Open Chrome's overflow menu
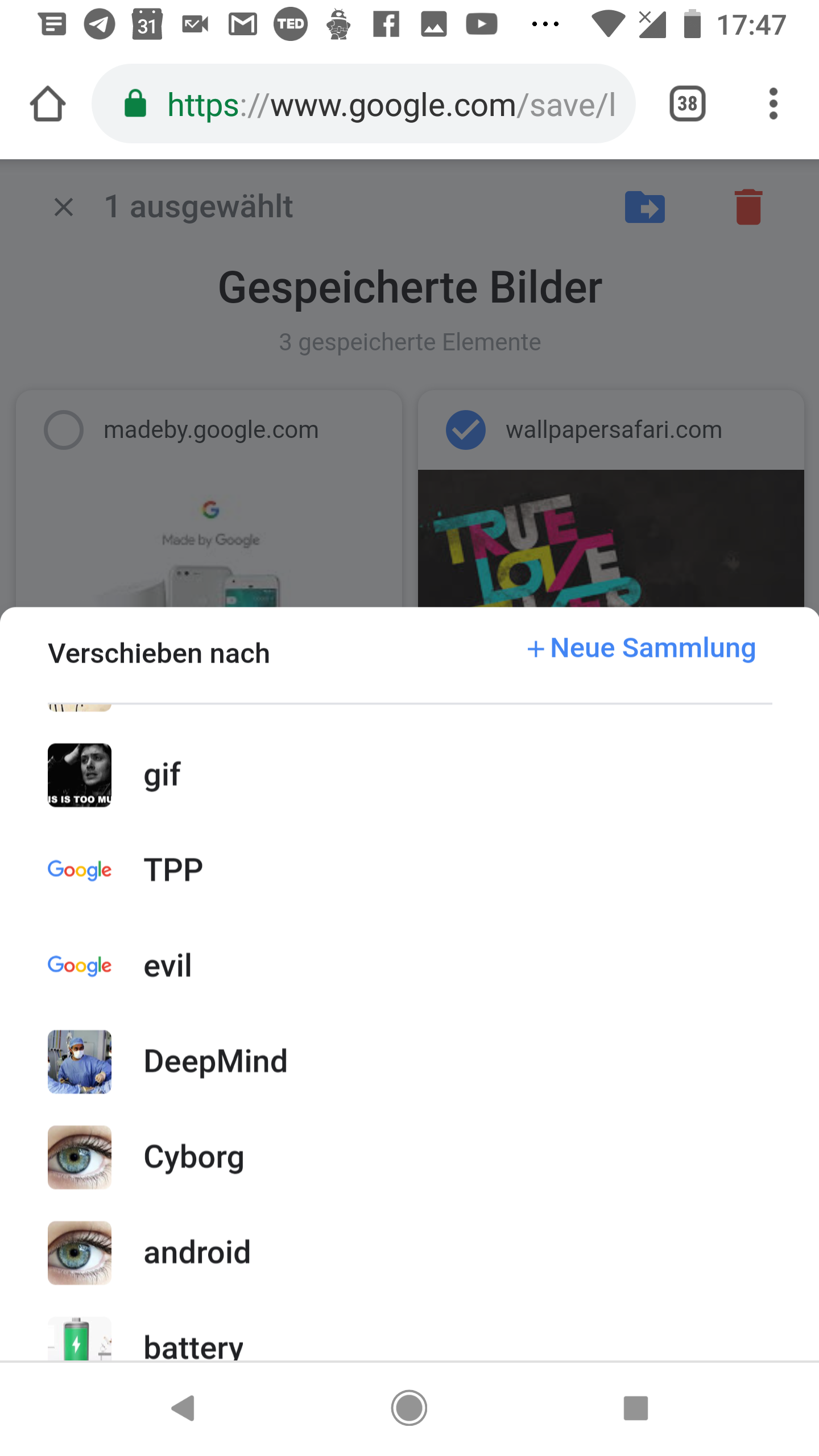Viewport: 819px width, 1456px height. (x=772, y=104)
